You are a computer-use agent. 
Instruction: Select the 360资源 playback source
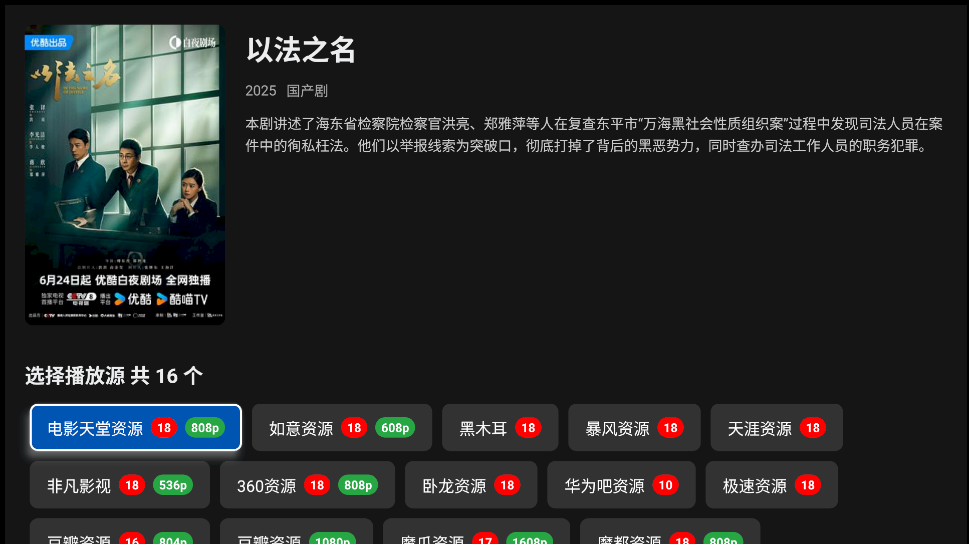307,485
